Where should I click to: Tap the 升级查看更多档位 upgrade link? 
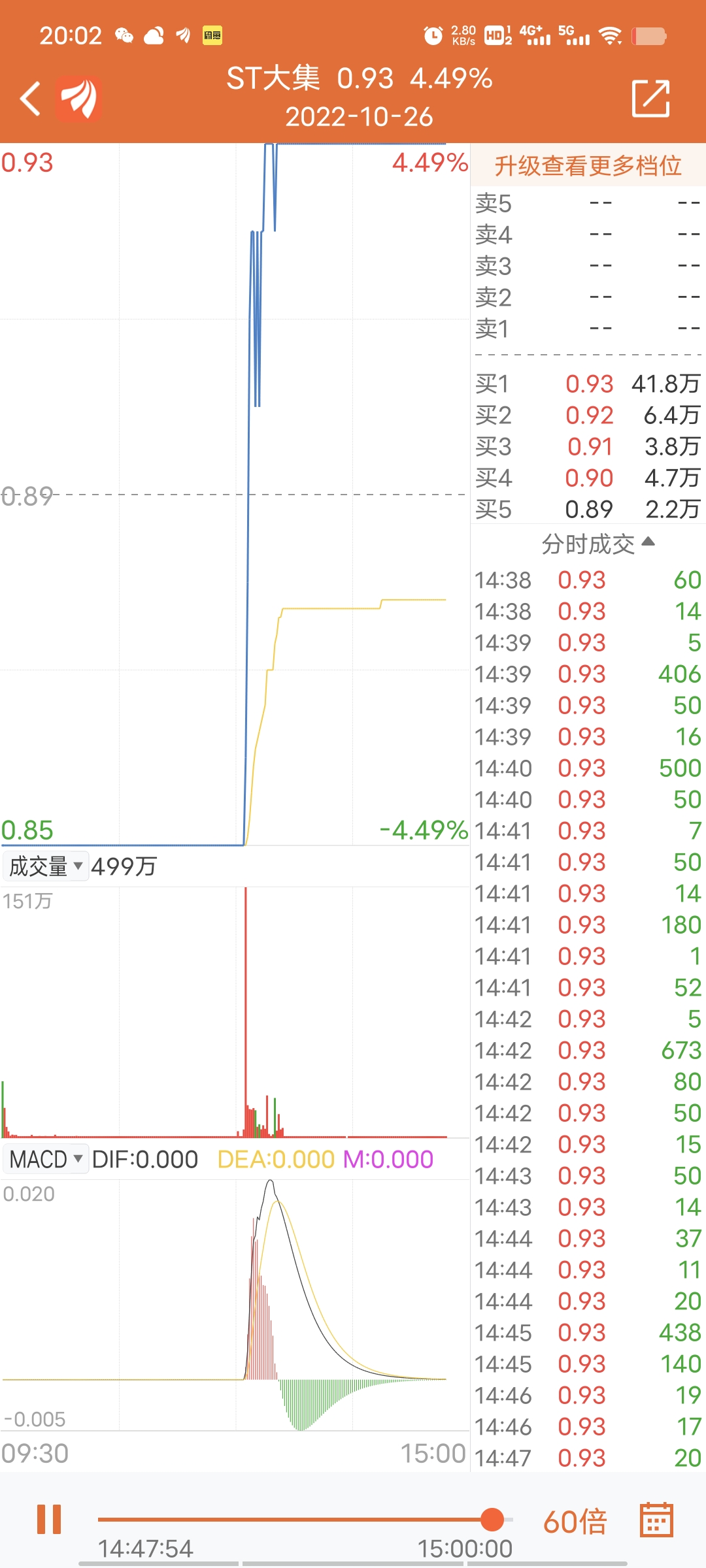[587, 166]
